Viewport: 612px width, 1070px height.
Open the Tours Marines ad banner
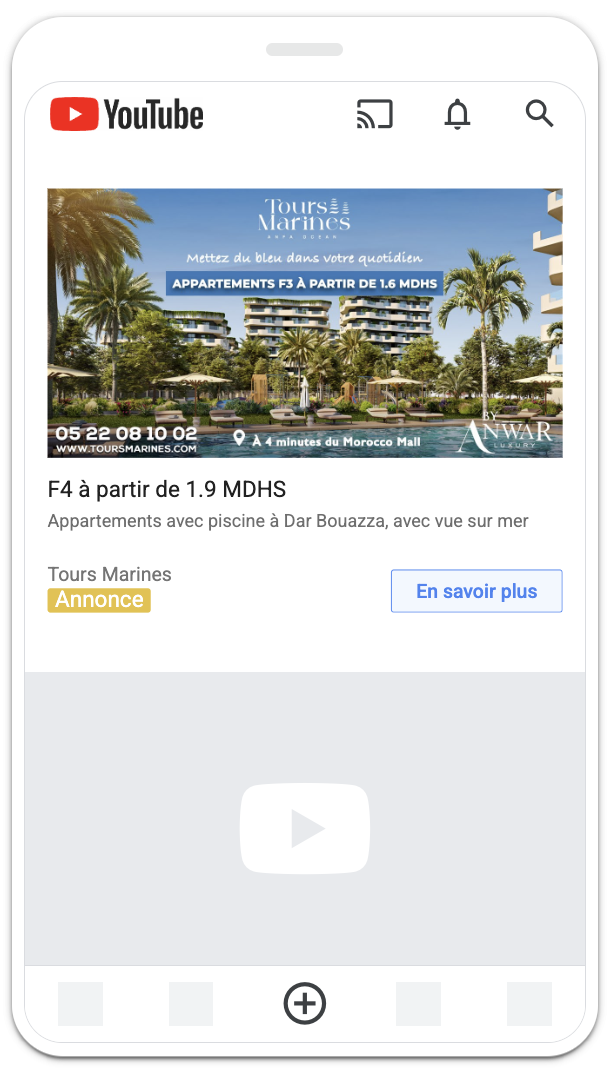point(305,323)
